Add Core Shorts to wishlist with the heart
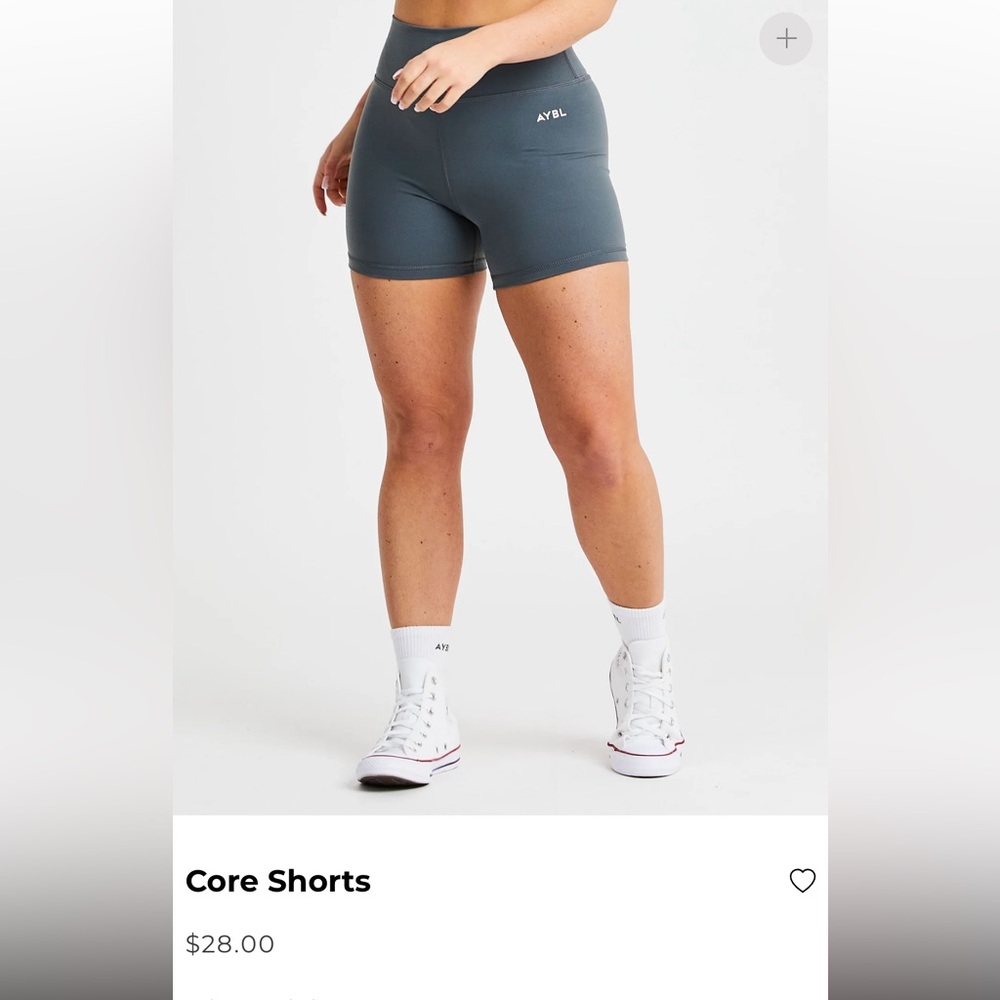This screenshot has height=1000, width=1000. pyautogui.click(x=802, y=881)
